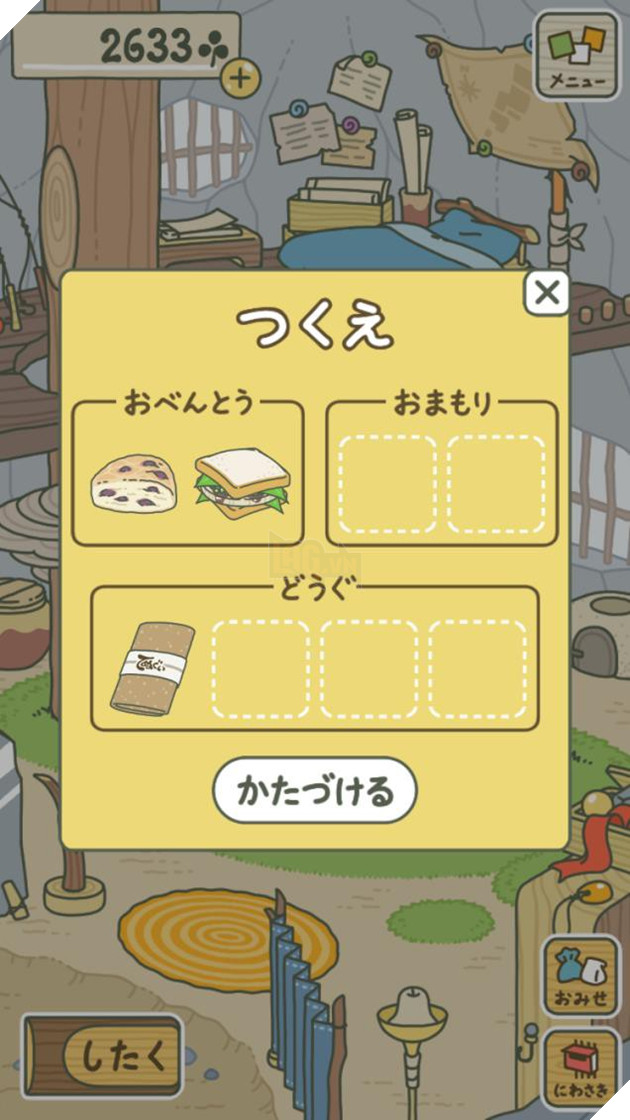This screenshot has width=630, height=1120.
Task: Select the sandwich in おべんとう
Action: [x=242, y=483]
